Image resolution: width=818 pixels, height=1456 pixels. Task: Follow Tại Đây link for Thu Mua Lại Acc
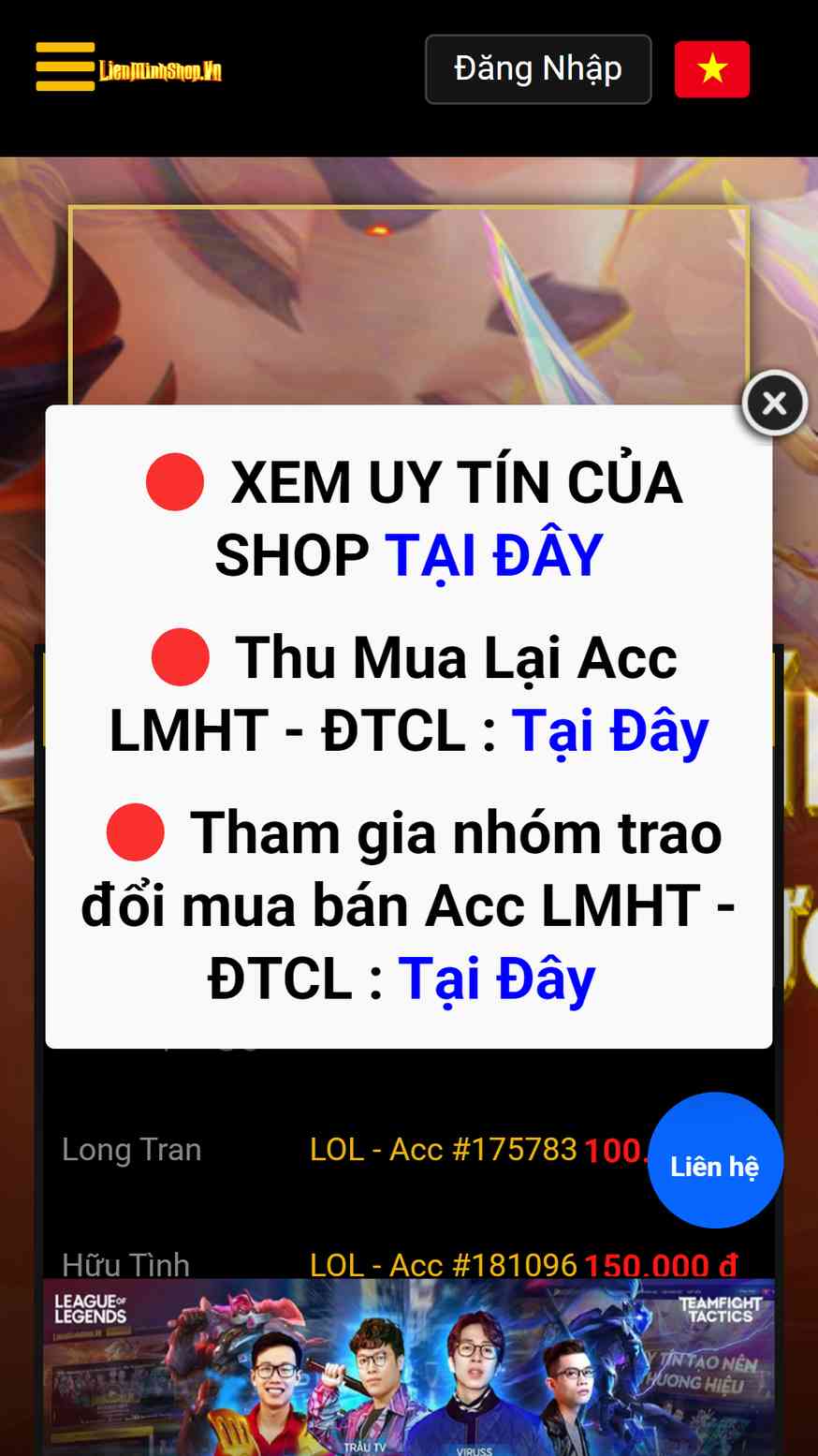(x=610, y=730)
